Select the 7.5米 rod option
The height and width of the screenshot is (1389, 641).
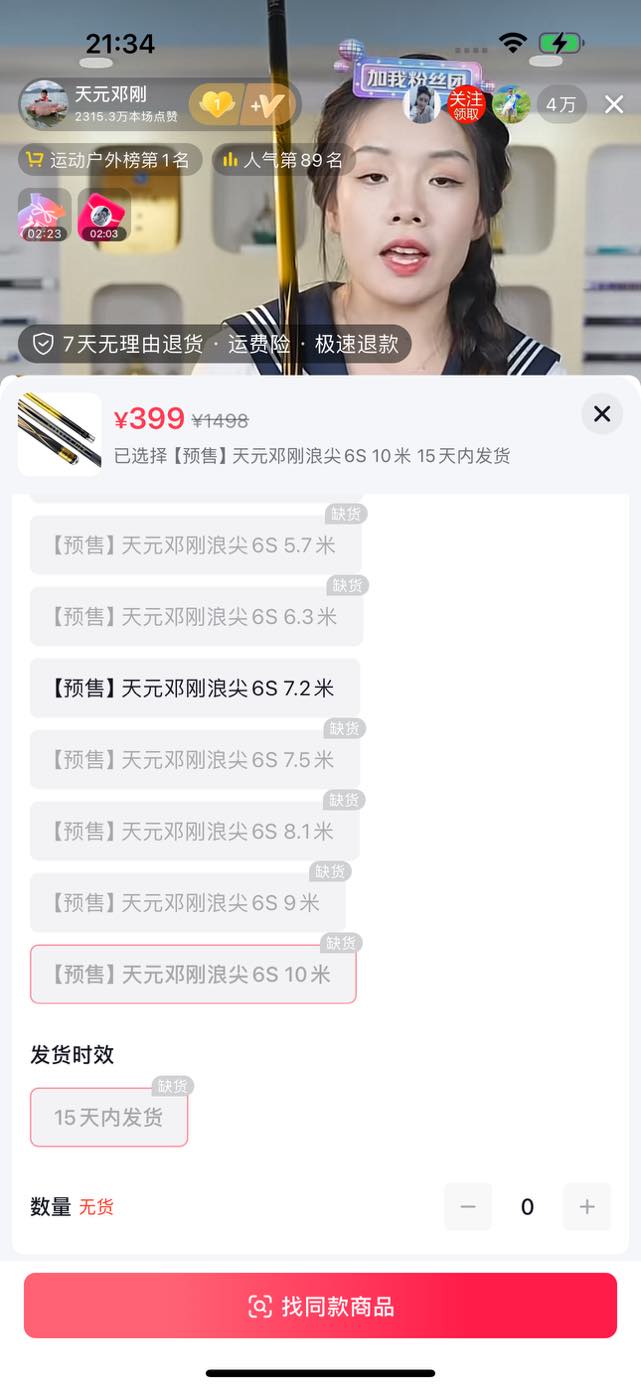[194, 760]
